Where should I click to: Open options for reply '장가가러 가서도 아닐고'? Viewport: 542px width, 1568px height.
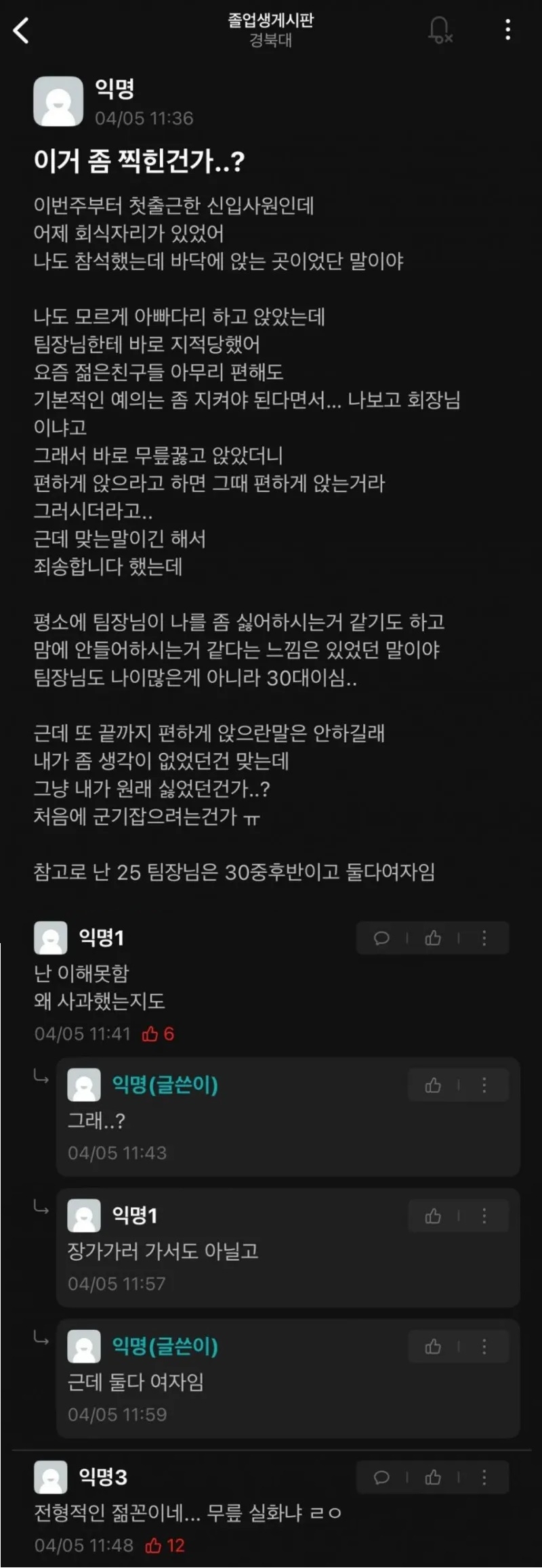484,1217
